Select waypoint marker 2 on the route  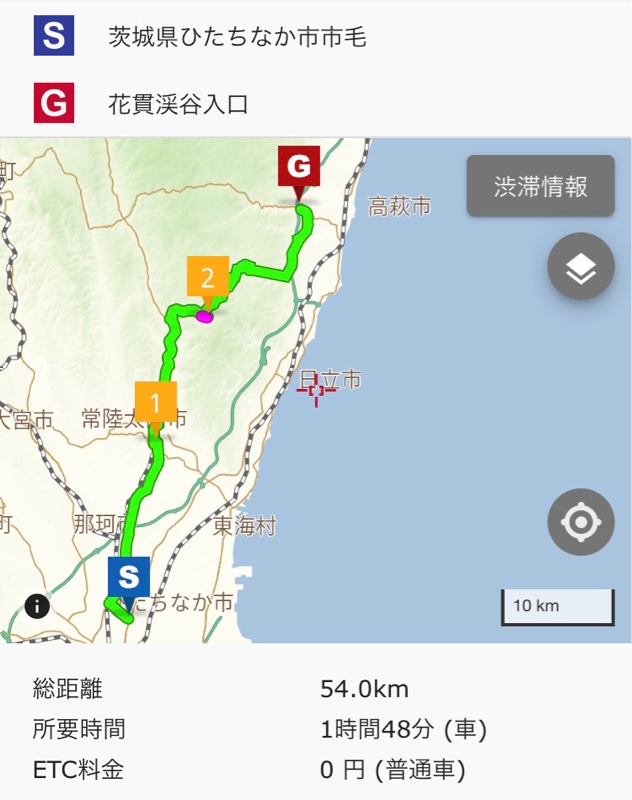point(207,277)
